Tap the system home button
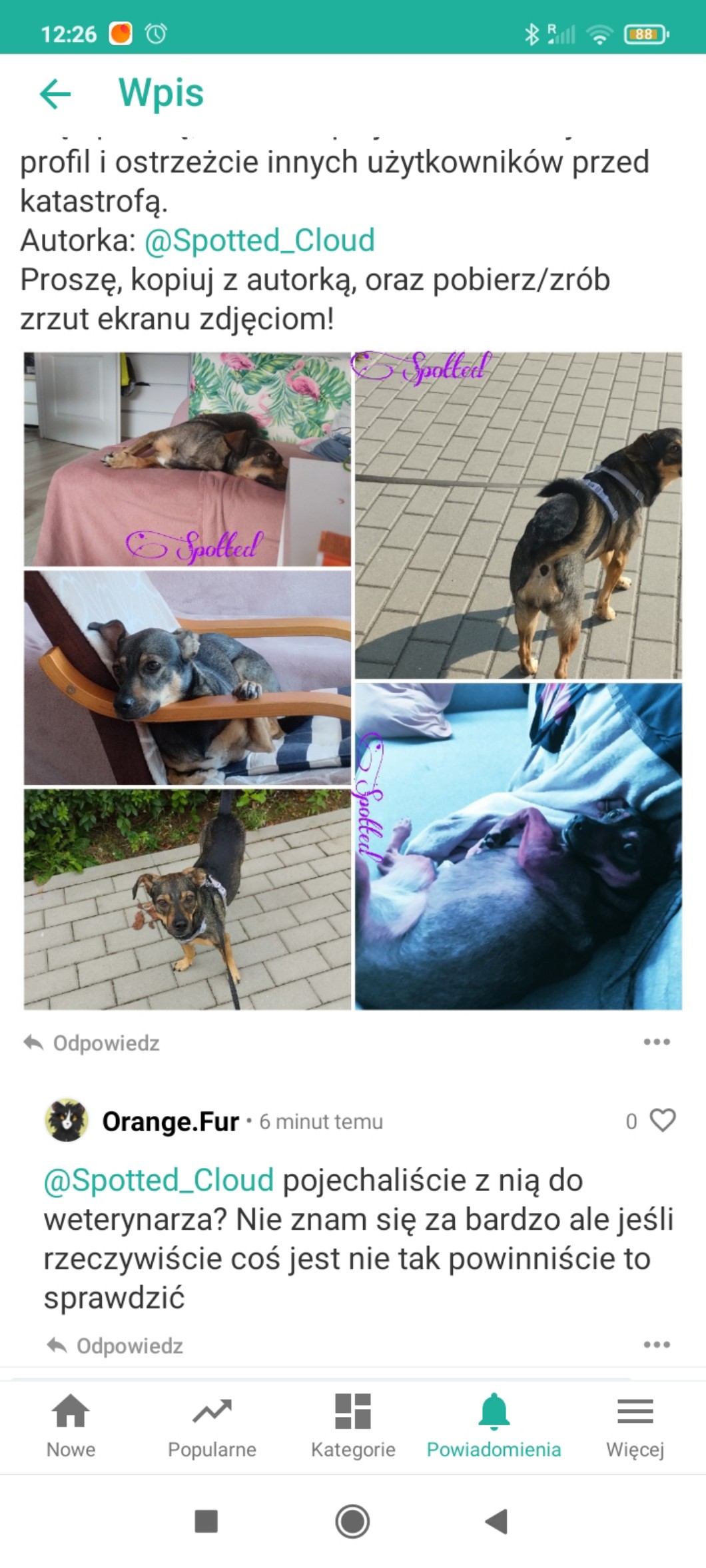This screenshot has width=706, height=1568. [352, 1521]
